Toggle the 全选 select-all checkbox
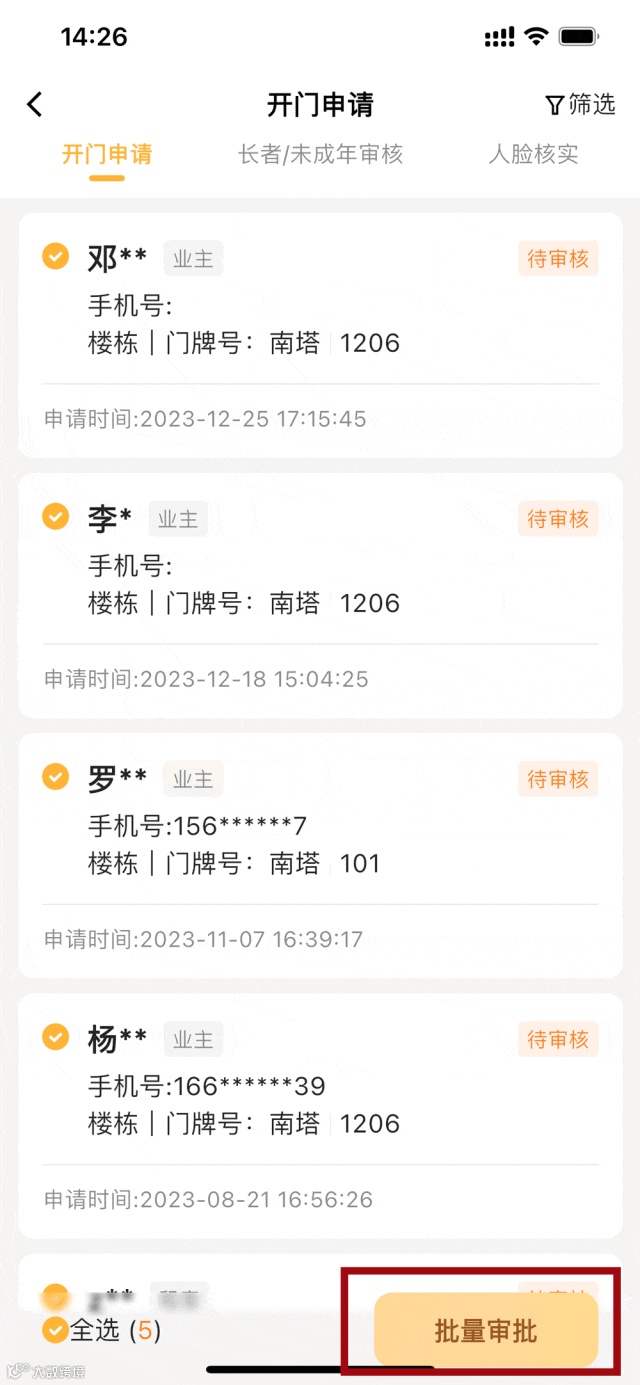 [x=56, y=1330]
